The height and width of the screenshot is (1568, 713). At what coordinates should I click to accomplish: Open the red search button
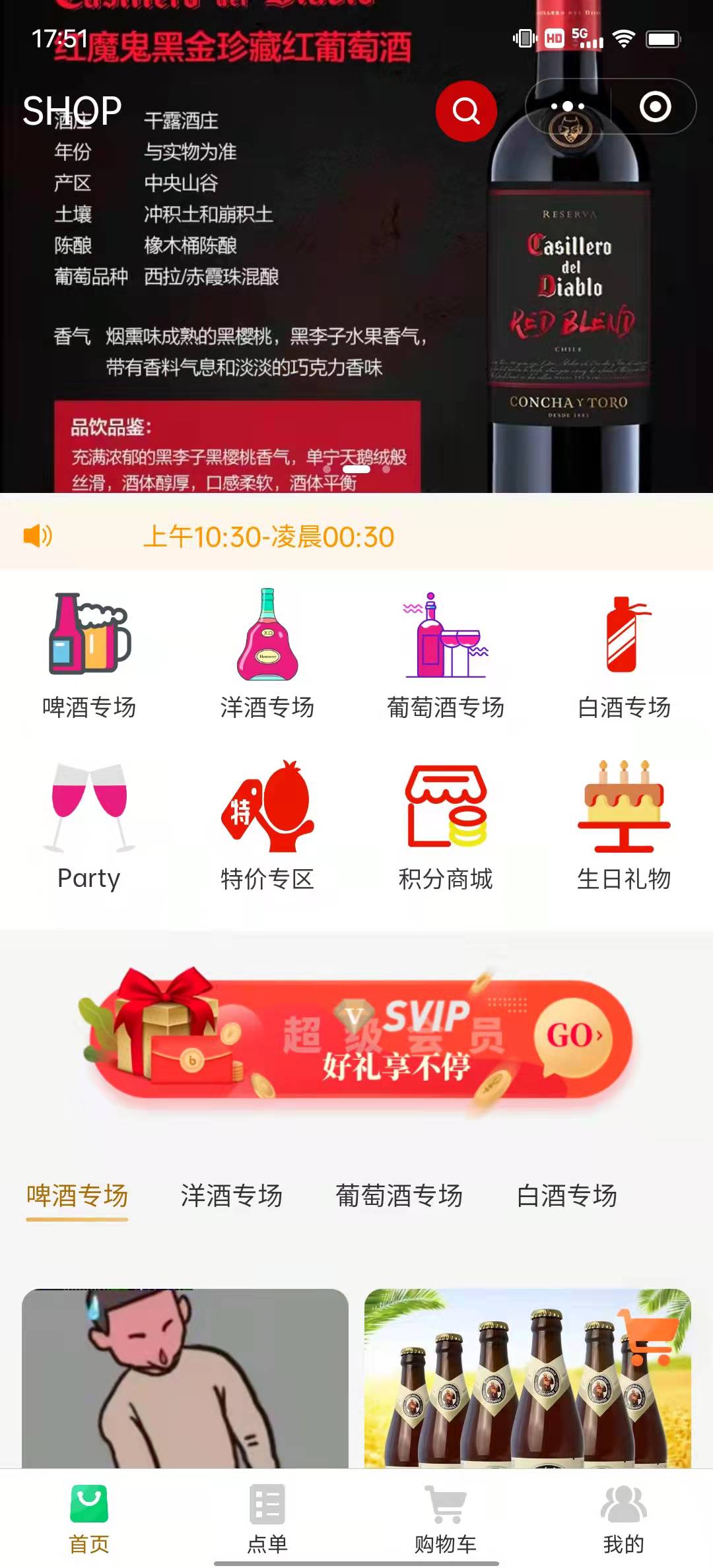pyautogui.click(x=466, y=111)
